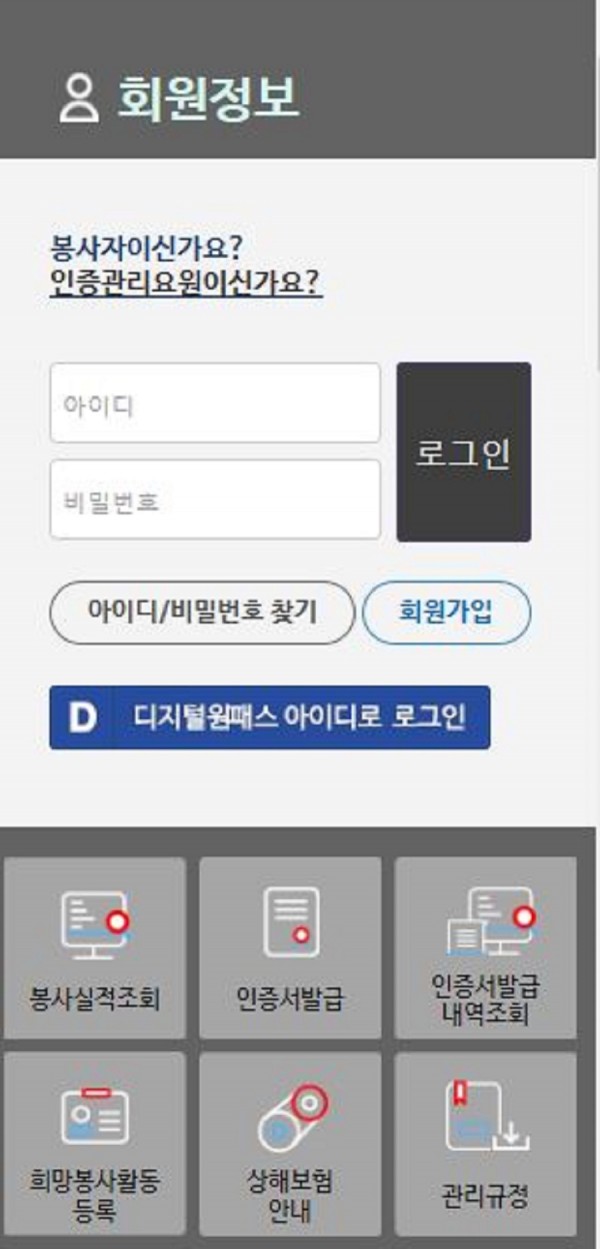The image size is (600, 1249).
Task: Select the 인증관리요원이신가요? link
Action: [185, 283]
